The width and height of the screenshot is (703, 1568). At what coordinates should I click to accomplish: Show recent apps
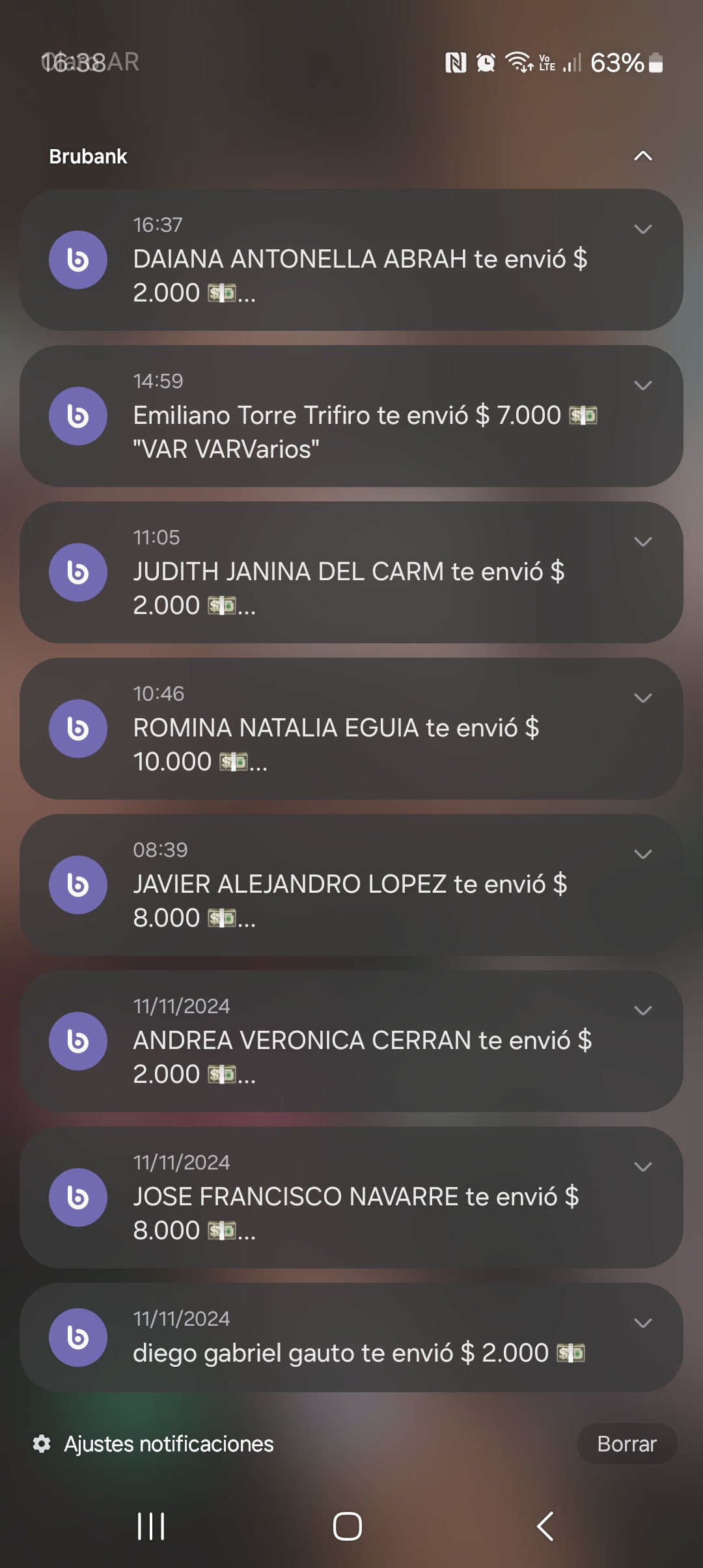coord(151,1526)
